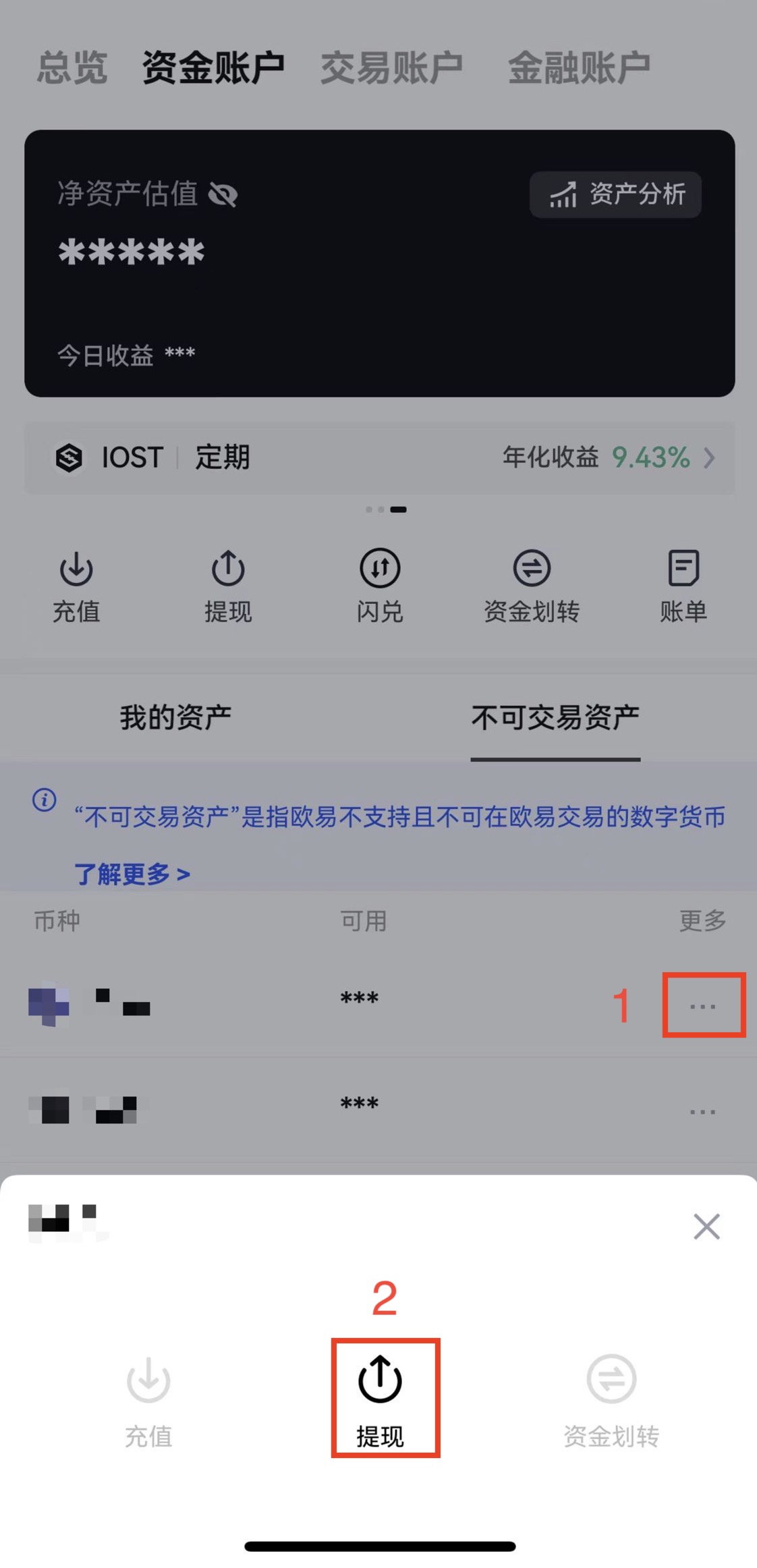Open 账单 from the shortcut row

pos(683,586)
